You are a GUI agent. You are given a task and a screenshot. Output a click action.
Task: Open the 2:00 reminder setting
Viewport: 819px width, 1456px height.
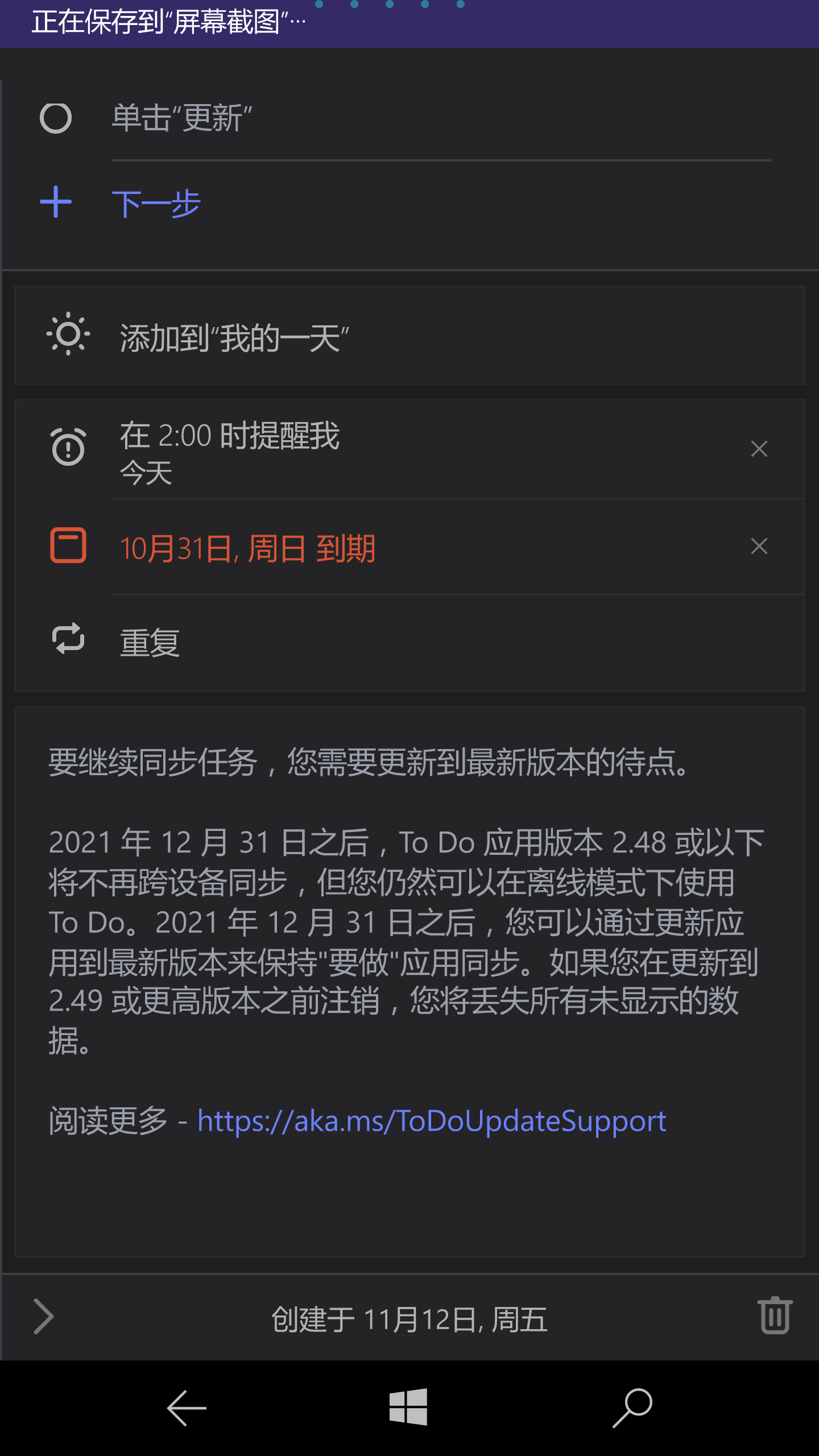tap(230, 450)
